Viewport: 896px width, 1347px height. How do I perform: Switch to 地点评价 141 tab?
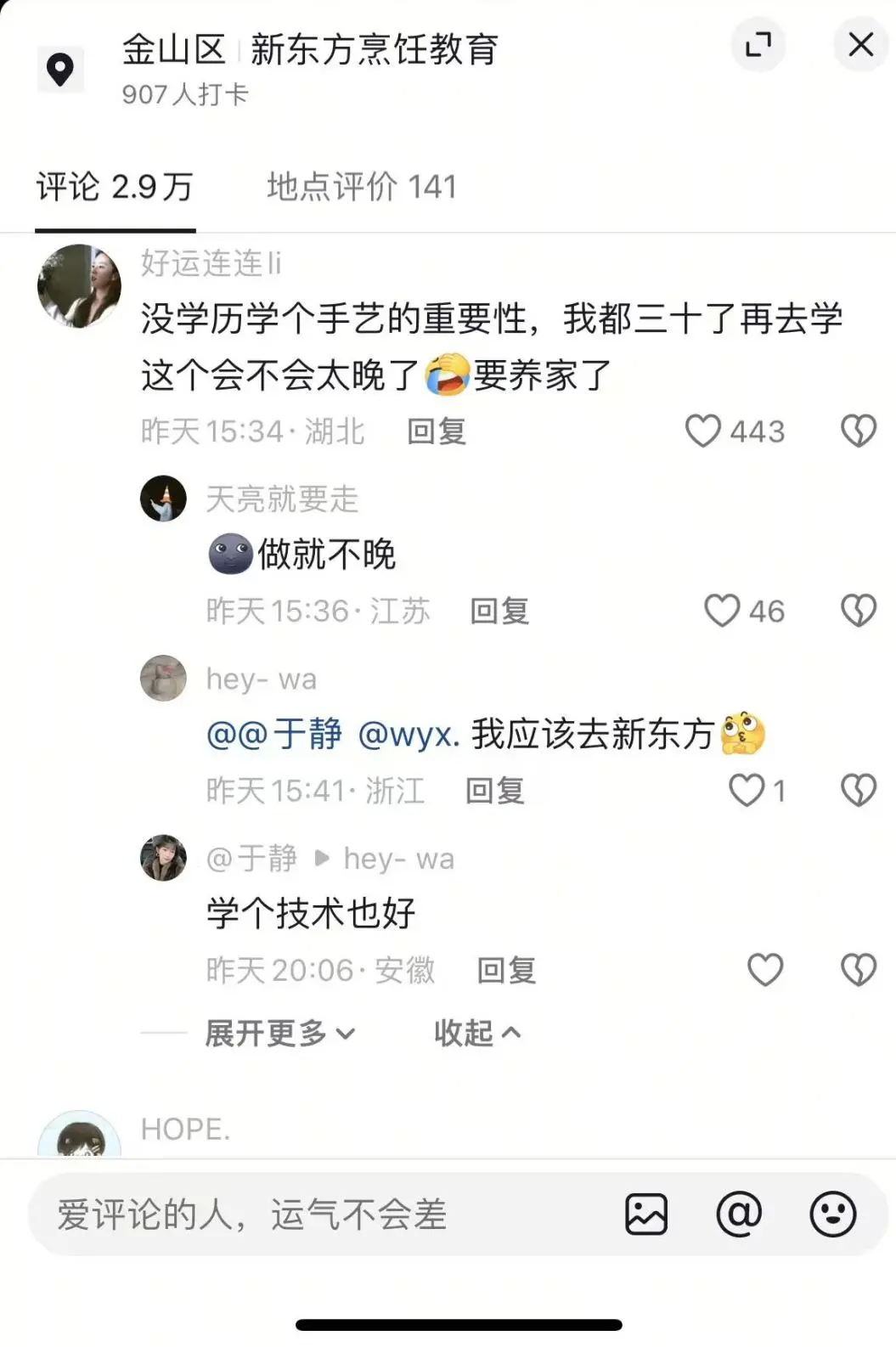tap(362, 187)
